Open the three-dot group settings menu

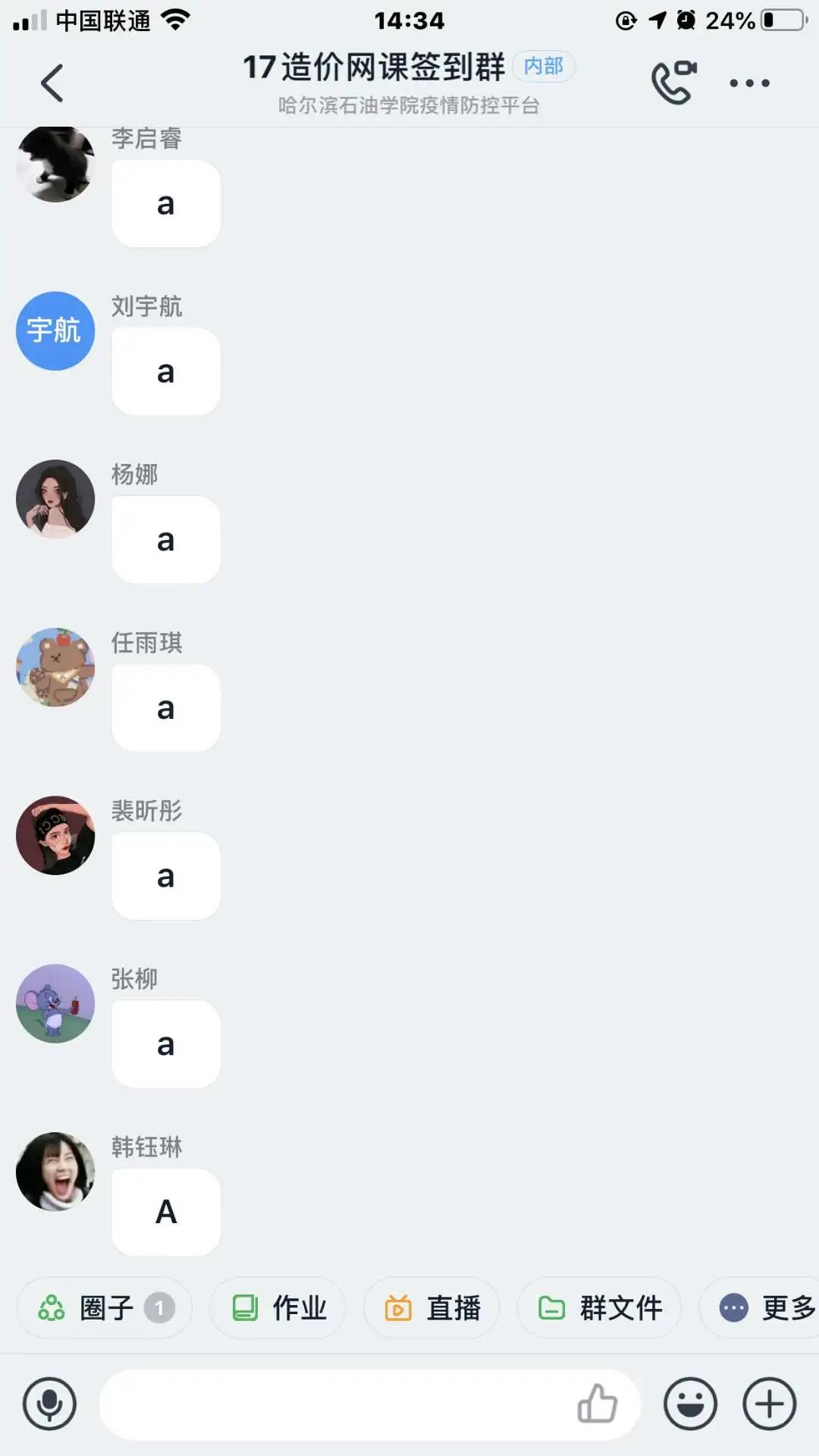point(749,83)
